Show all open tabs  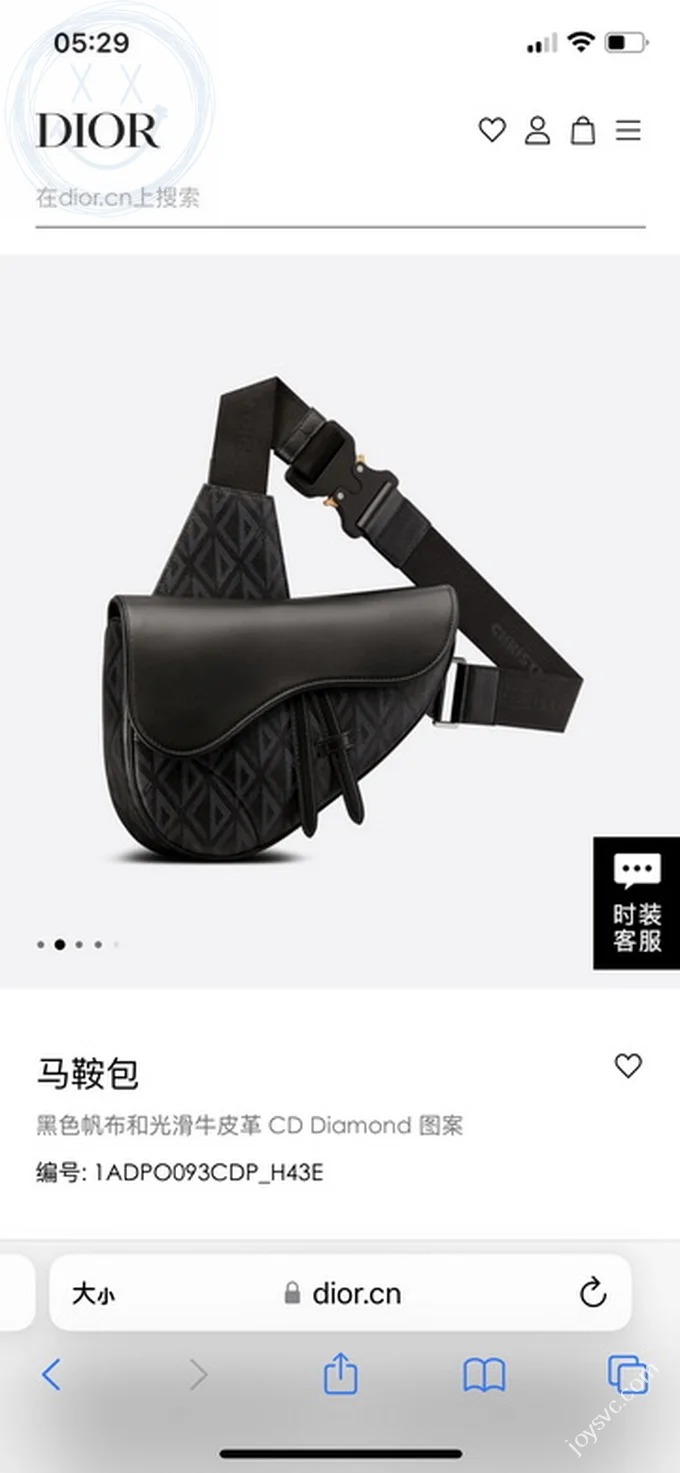pos(627,1375)
